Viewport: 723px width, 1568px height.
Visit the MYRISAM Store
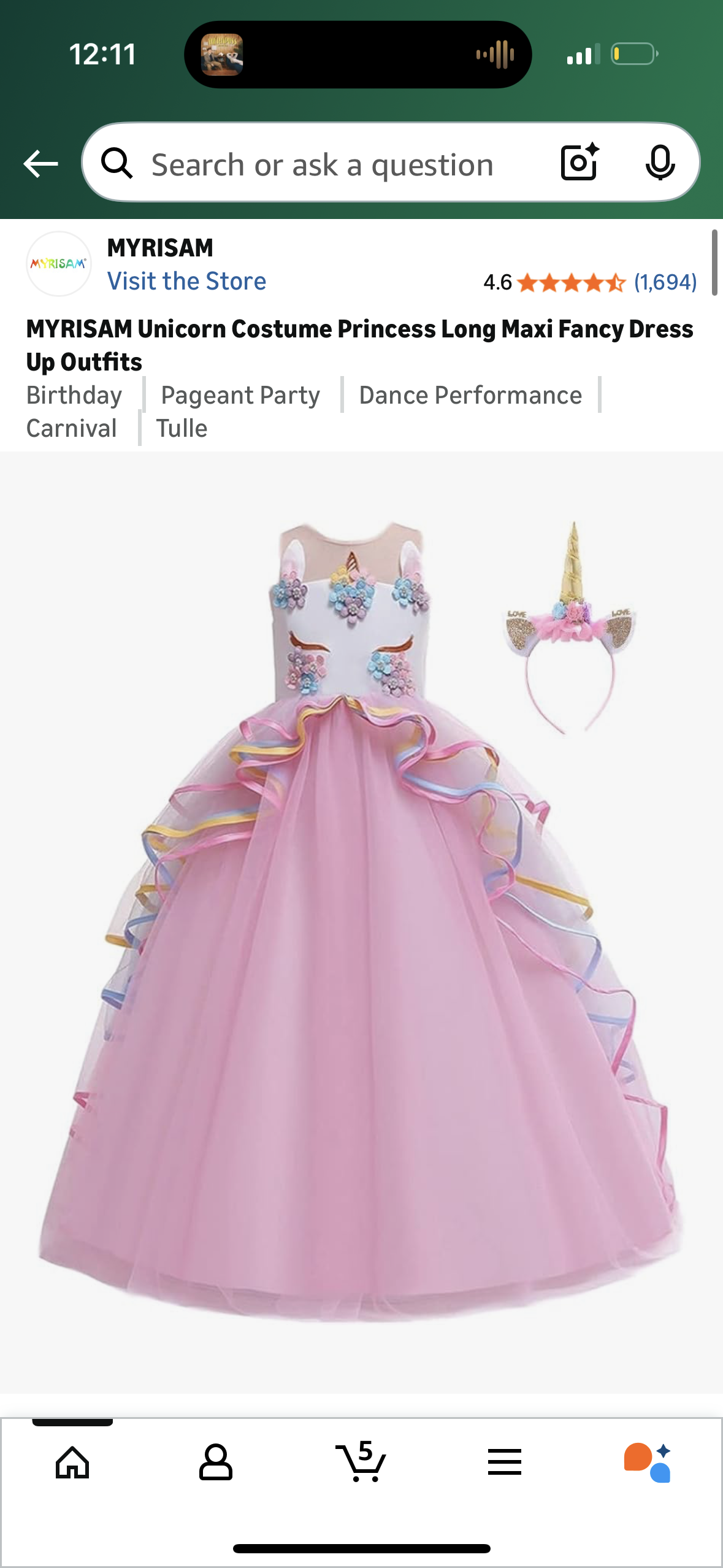(x=186, y=281)
